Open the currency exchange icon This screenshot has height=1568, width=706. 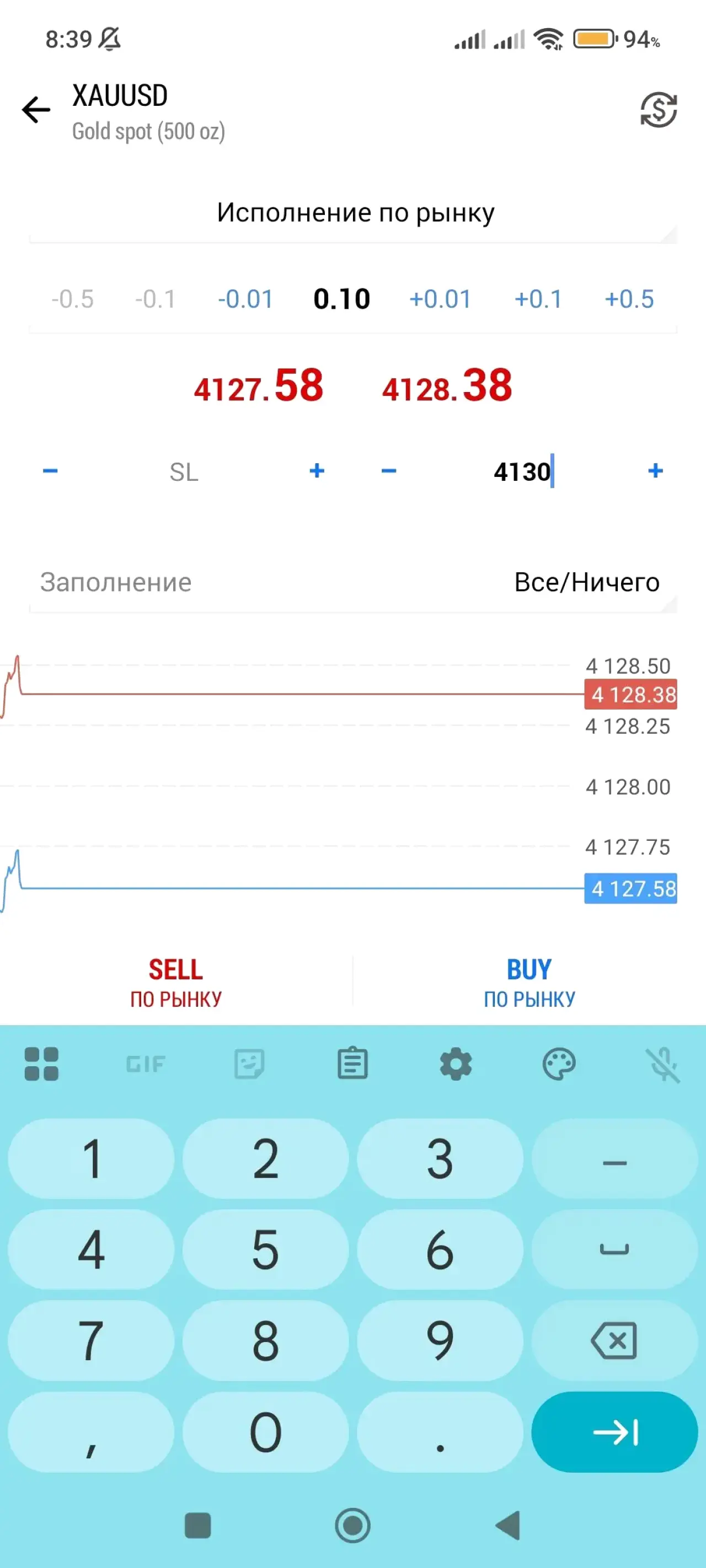point(659,110)
